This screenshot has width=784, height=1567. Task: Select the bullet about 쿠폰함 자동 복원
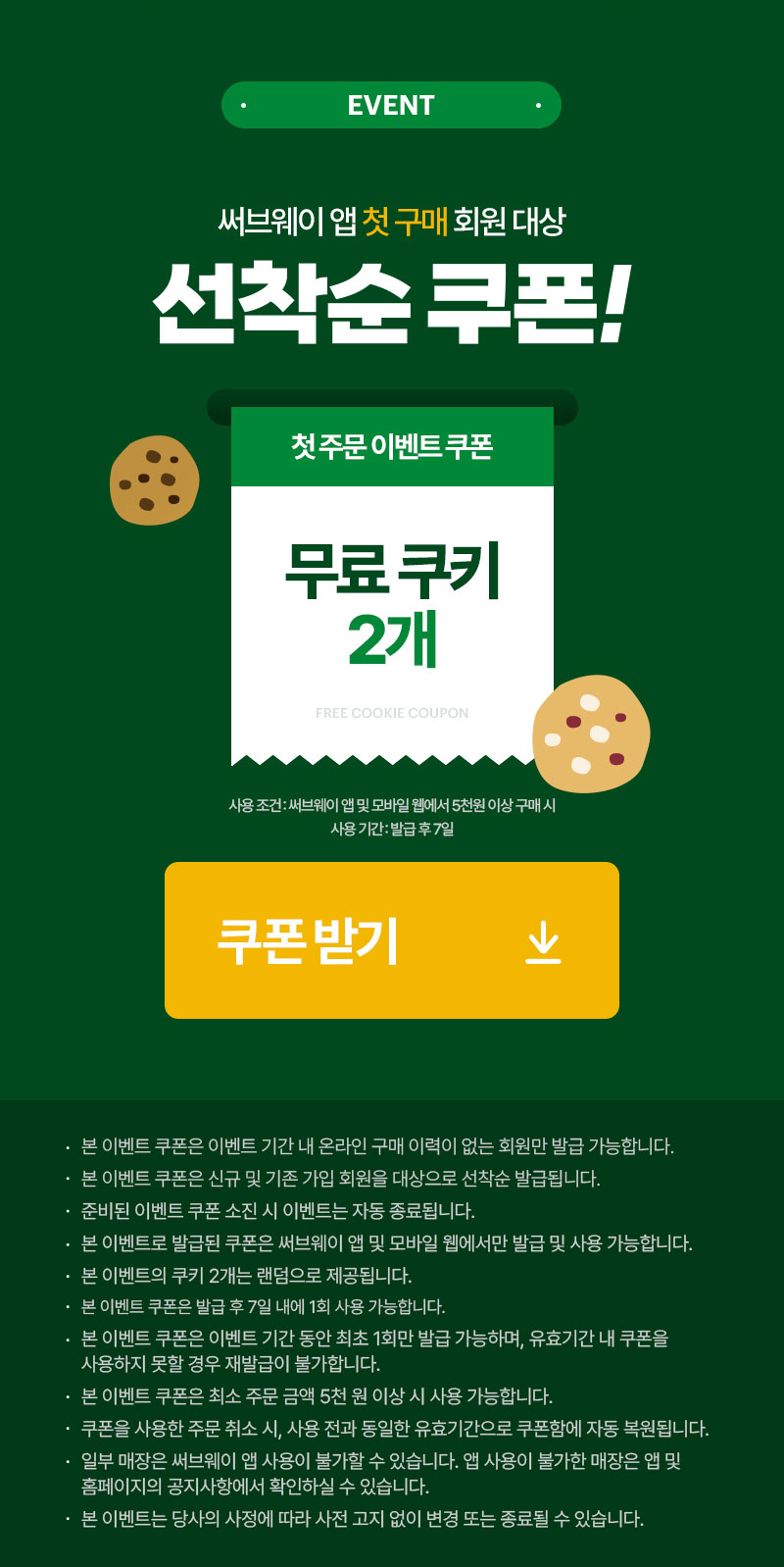tap(392, 1423)
